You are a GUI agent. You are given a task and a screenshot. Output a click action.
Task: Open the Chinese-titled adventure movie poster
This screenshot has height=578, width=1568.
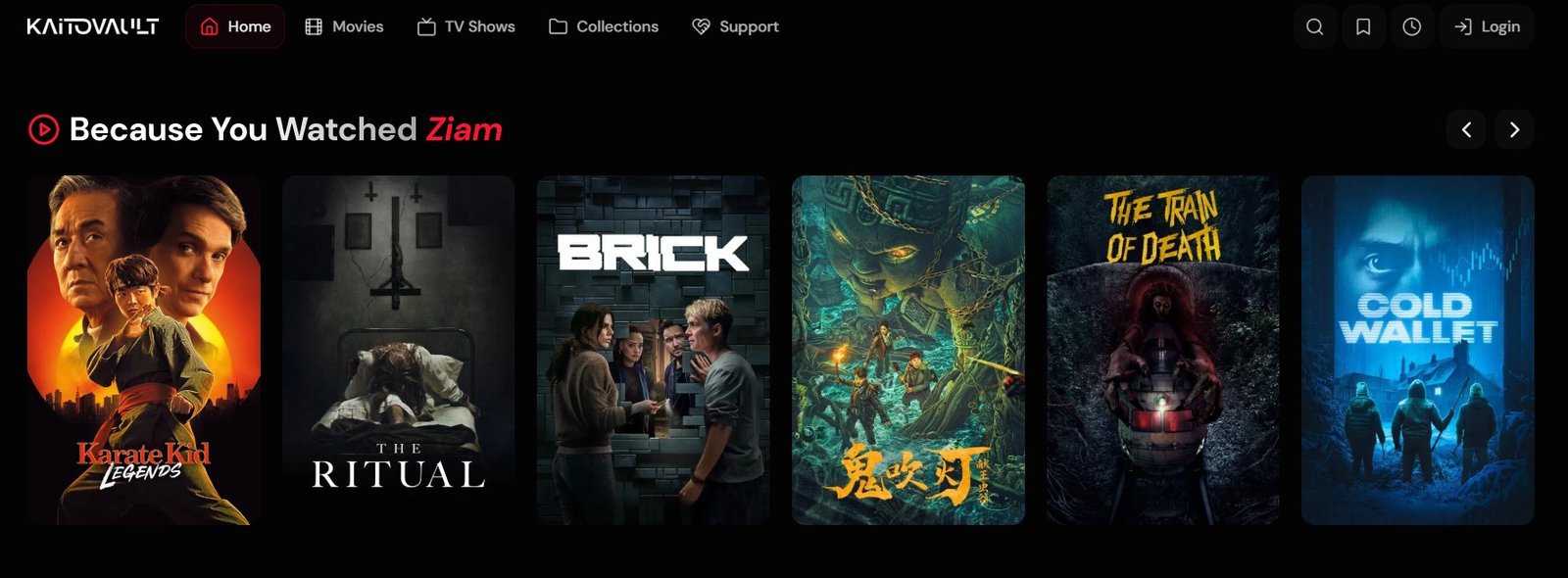tap(908, 350)
